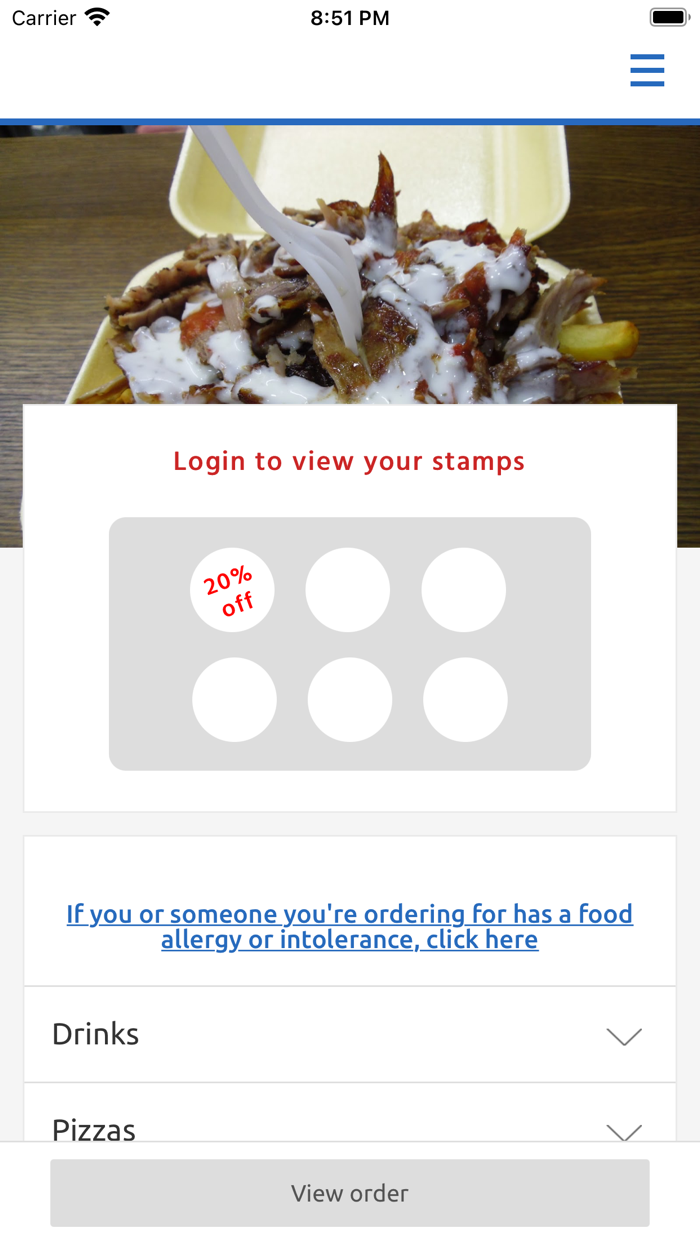Expand the Drinks category

pos(348,1035)
